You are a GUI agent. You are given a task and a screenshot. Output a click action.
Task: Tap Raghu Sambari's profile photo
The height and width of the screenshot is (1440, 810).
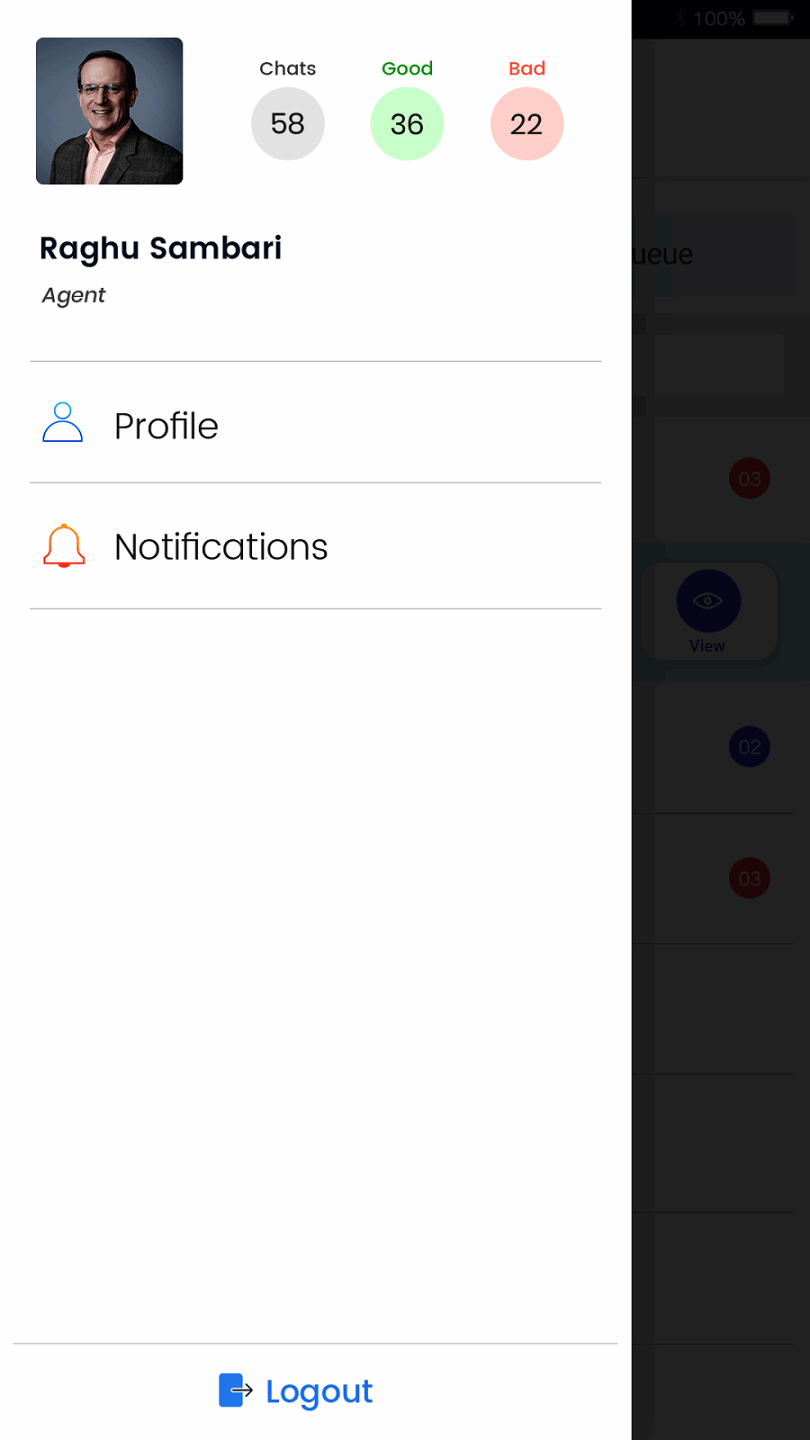[x=110, y=111]
